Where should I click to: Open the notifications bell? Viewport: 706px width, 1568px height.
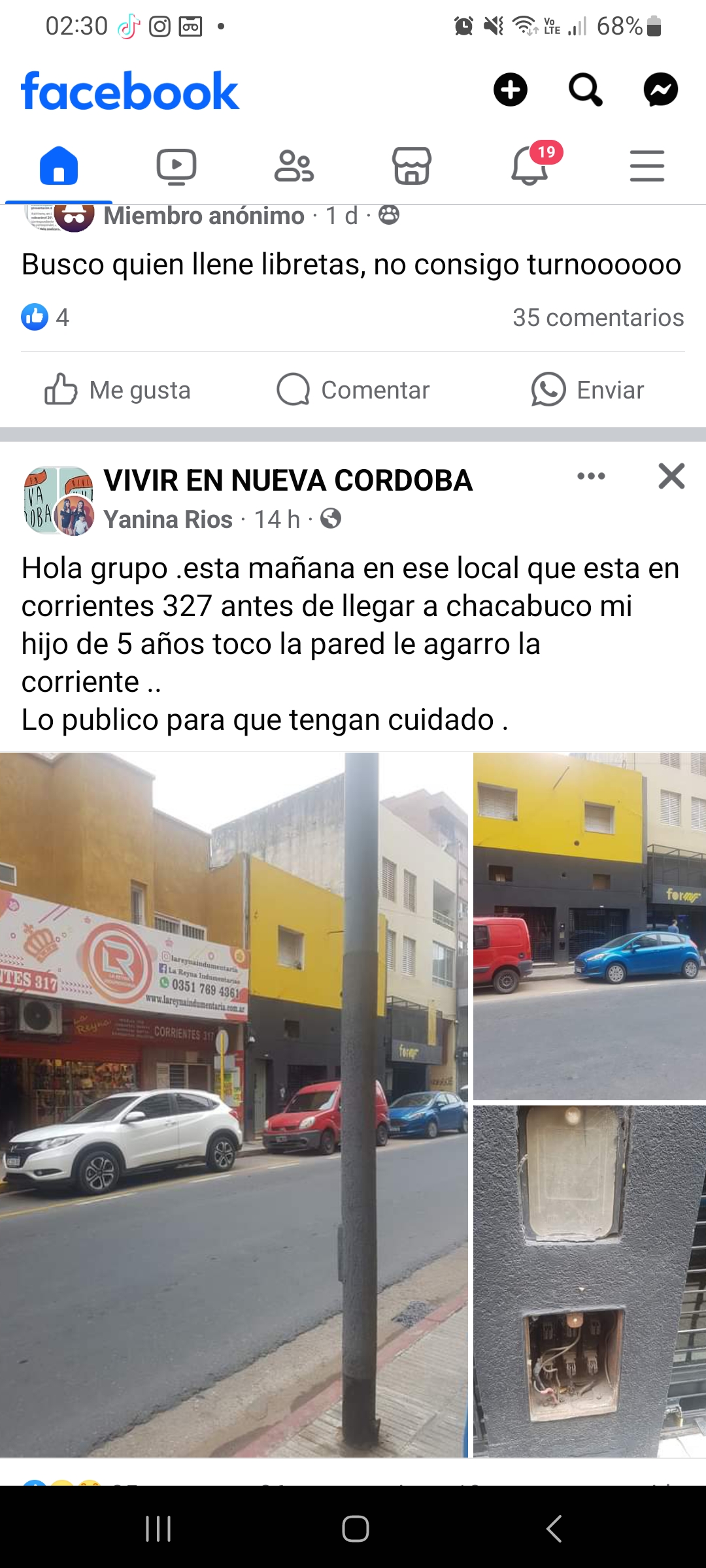point(529,166)
